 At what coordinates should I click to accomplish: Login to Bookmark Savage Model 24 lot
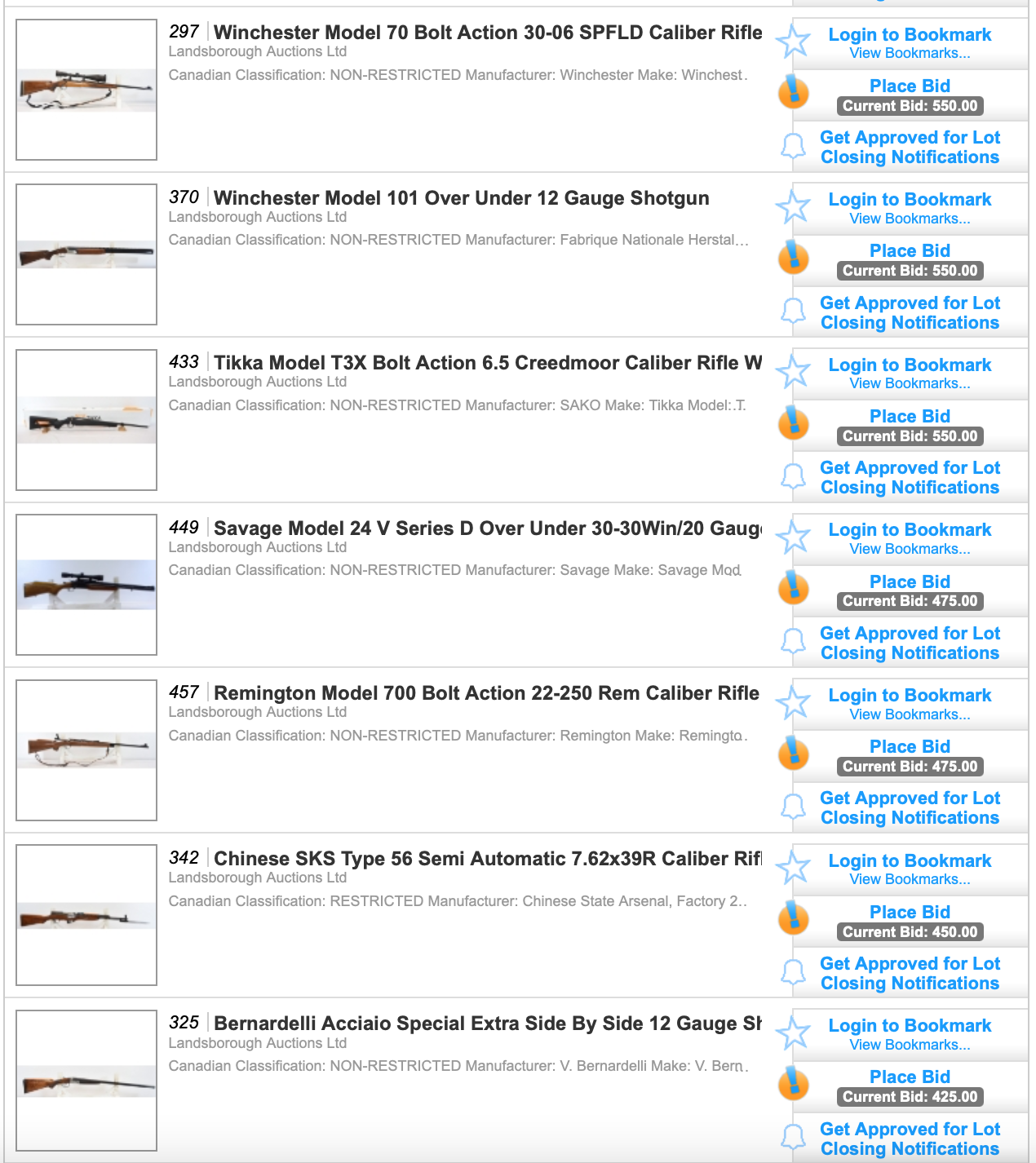[x=910, y=530]
